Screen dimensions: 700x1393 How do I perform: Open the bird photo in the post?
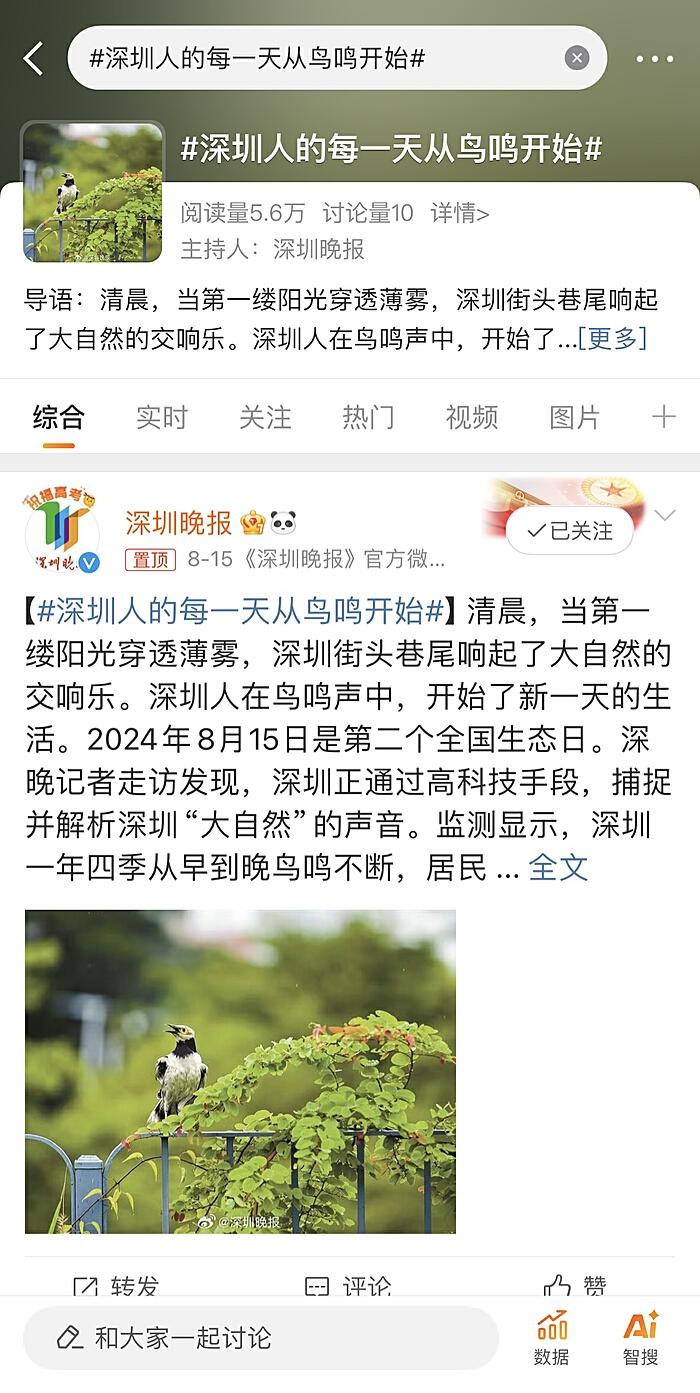[x=240, y=1071]
